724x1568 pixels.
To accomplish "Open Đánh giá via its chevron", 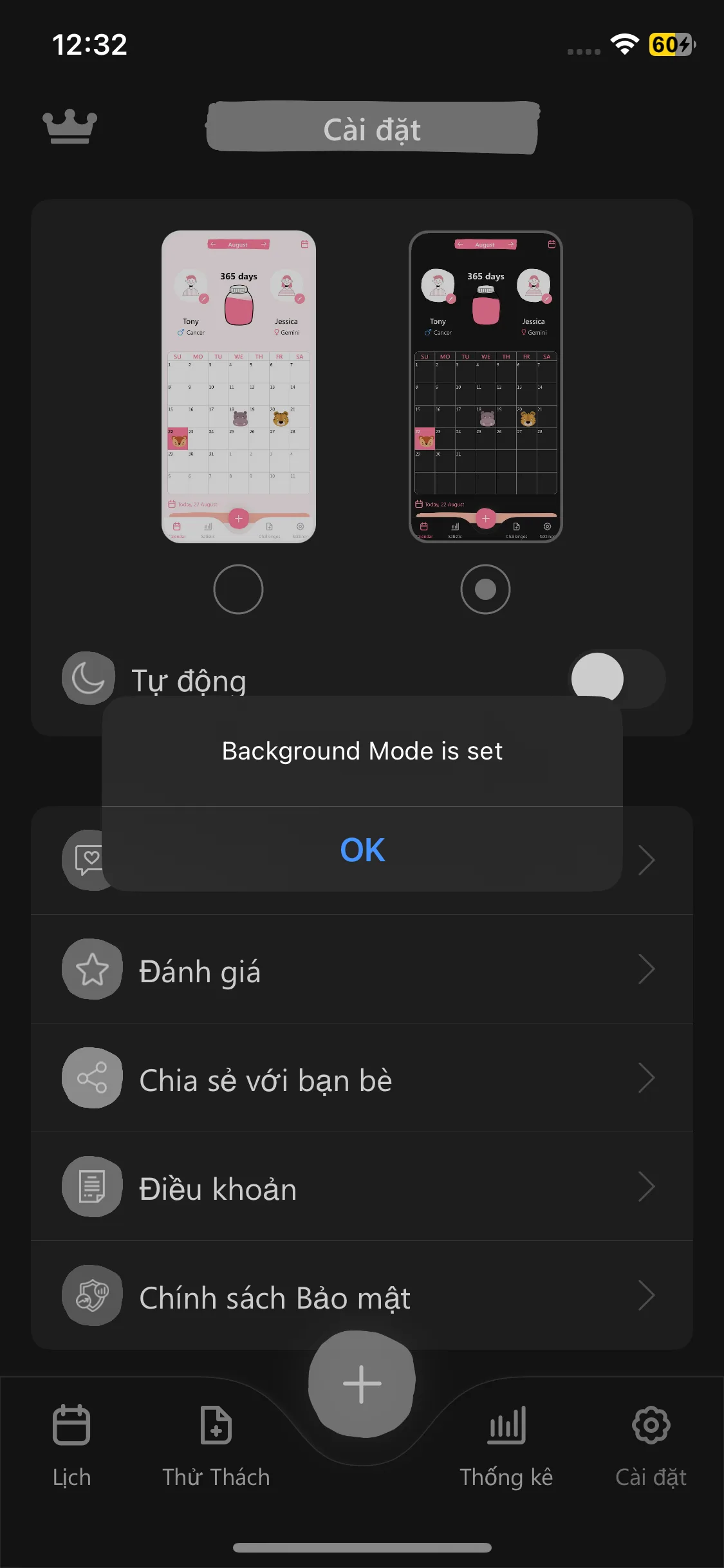I will (x=645, y=969).
